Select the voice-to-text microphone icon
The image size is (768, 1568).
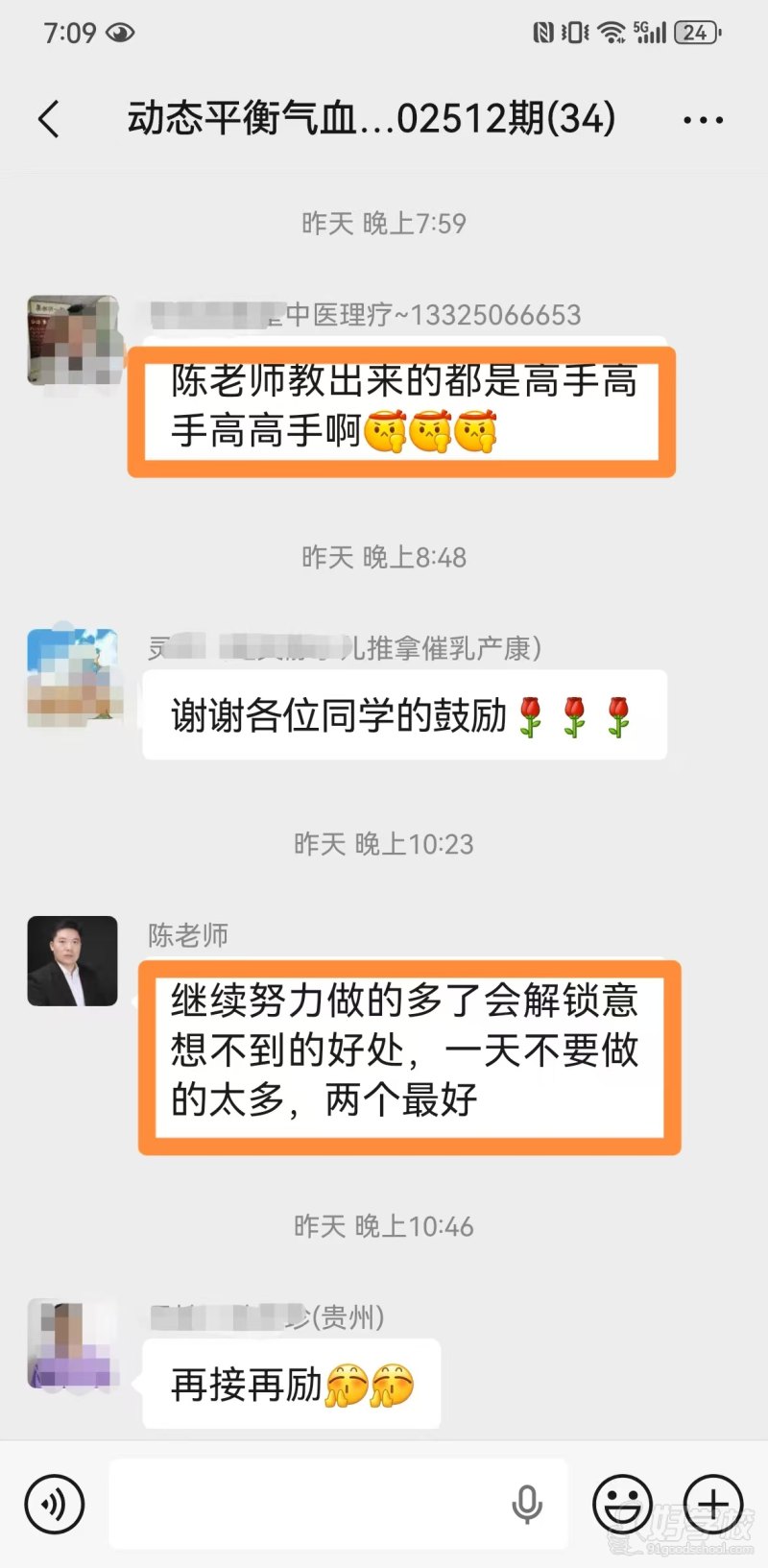[x=528, y=1505]
